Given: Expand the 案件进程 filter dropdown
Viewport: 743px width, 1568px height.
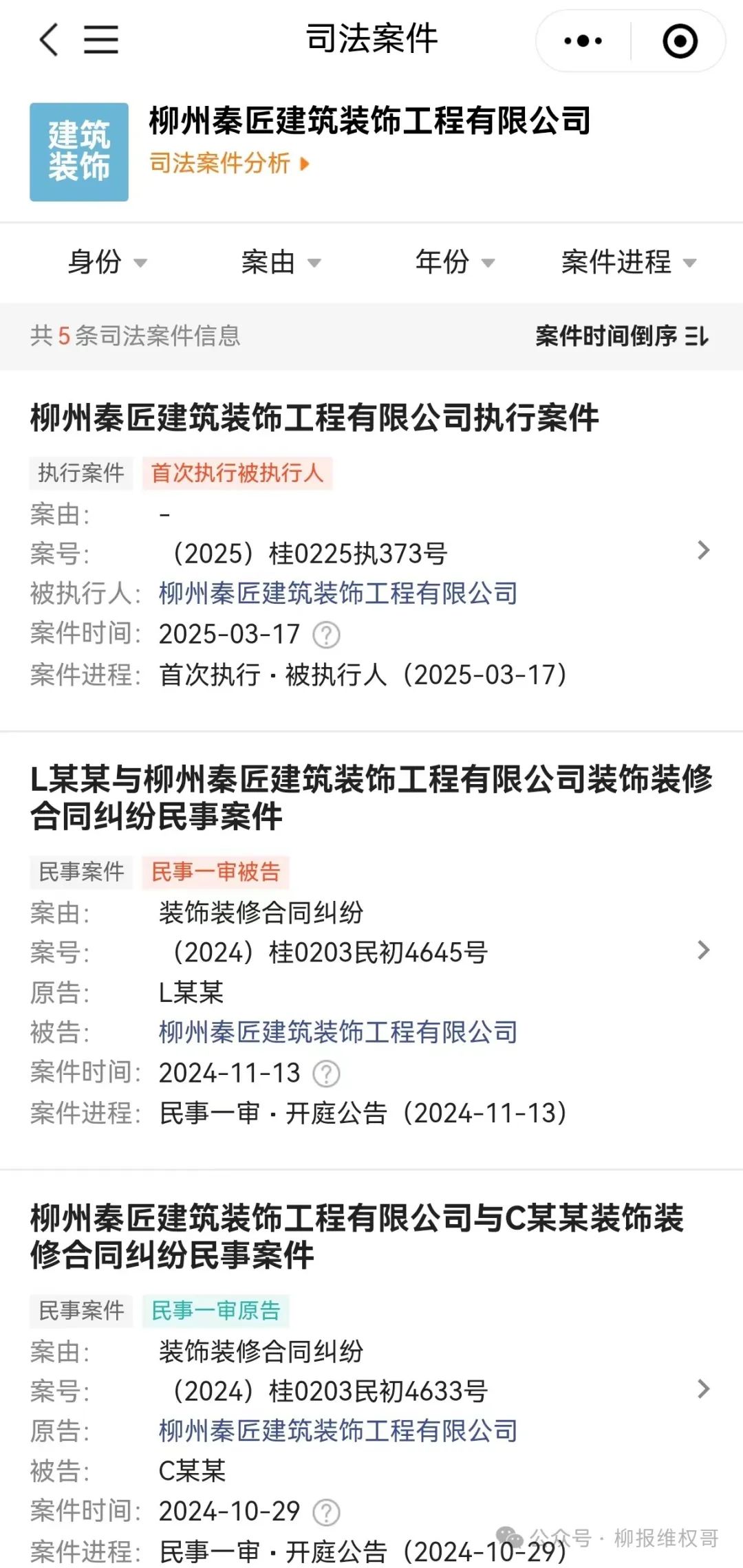Looking at the screenshot, I should click(628, 262).
